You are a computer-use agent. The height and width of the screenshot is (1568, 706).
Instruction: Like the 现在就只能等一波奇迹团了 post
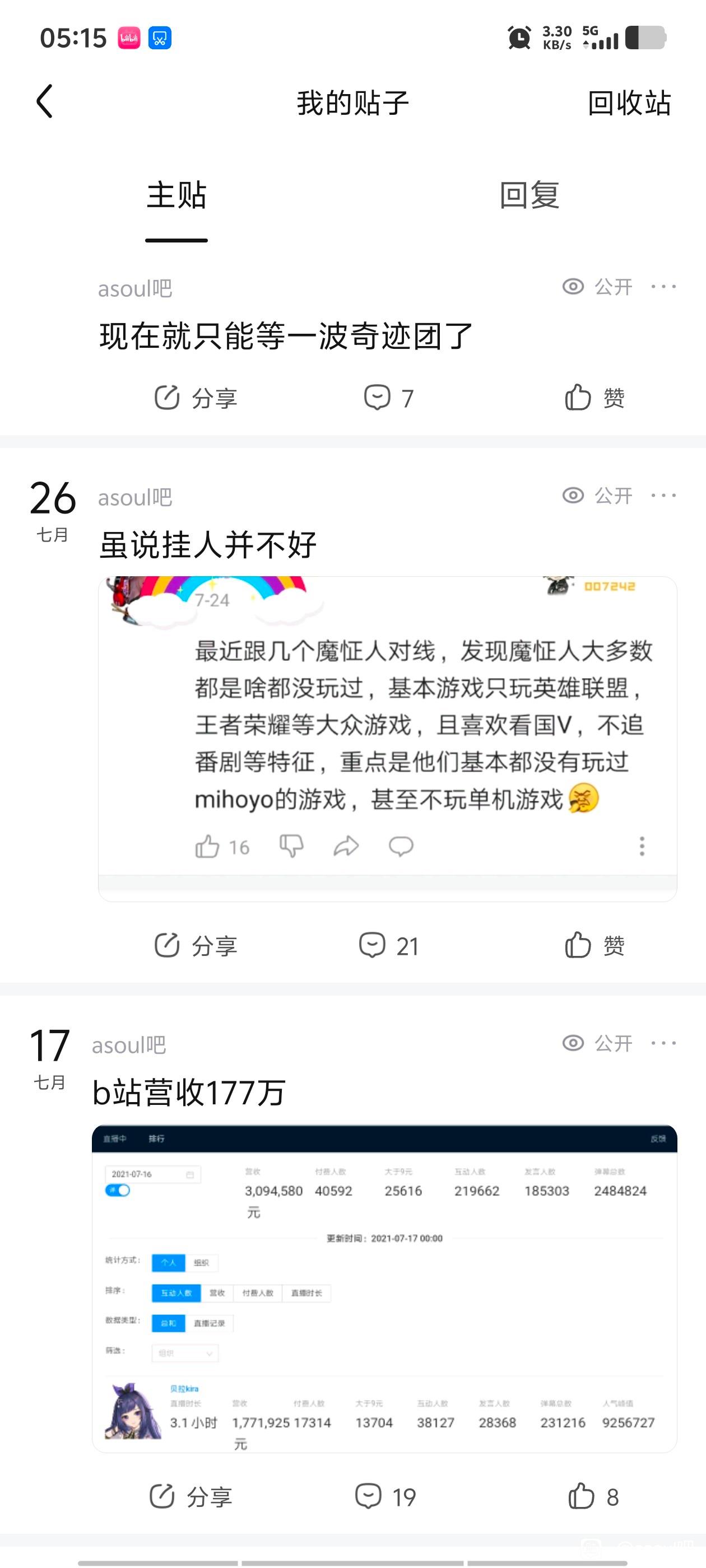pos(594,398)
